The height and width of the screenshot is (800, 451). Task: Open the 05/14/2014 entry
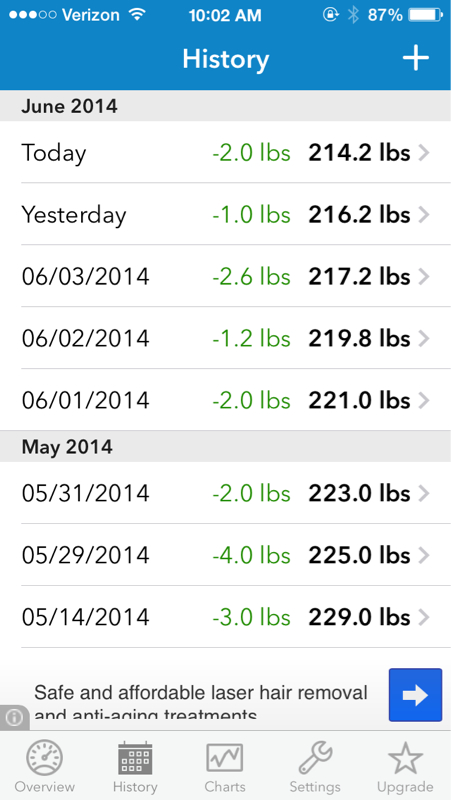tap(226, 617)
